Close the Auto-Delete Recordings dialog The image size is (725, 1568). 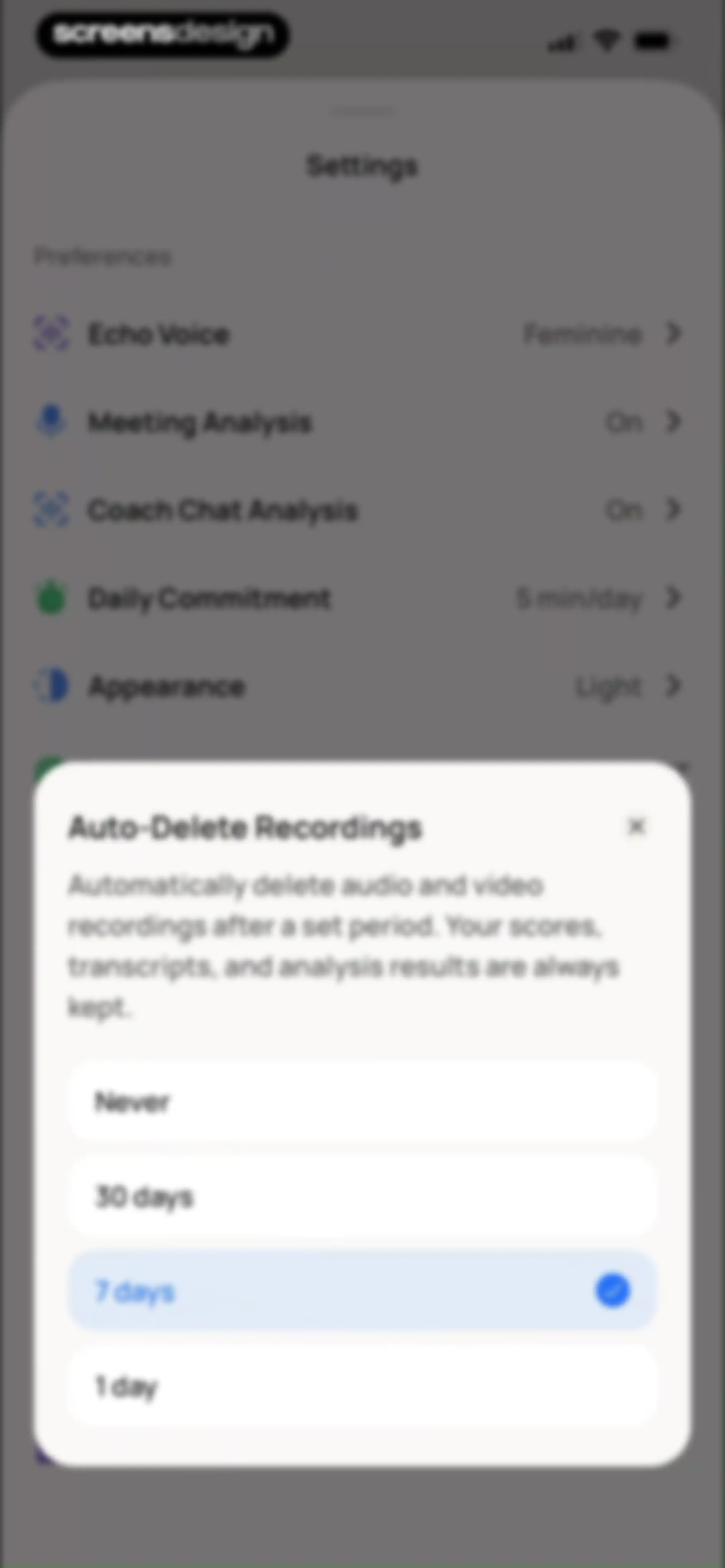coord(636,826)
